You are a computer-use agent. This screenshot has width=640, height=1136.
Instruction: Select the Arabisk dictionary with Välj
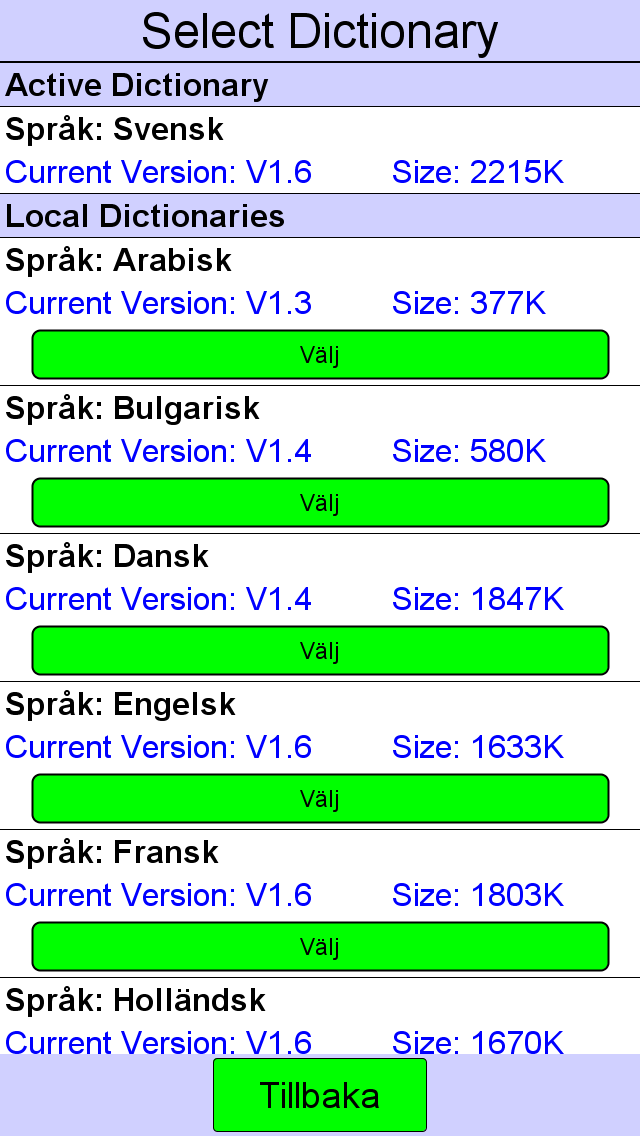320,354
